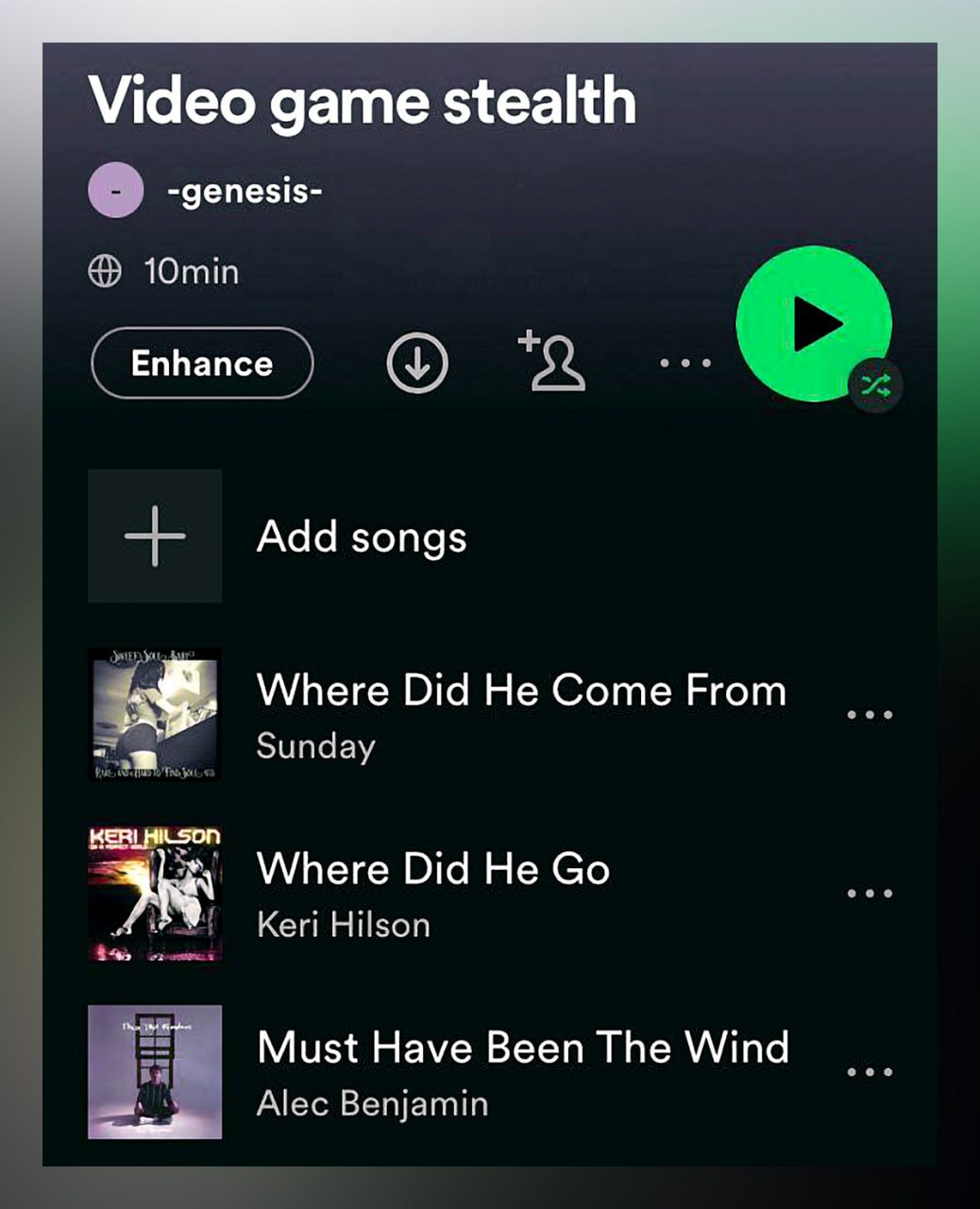Open the -genesis- profile

[x=244, y=192]
